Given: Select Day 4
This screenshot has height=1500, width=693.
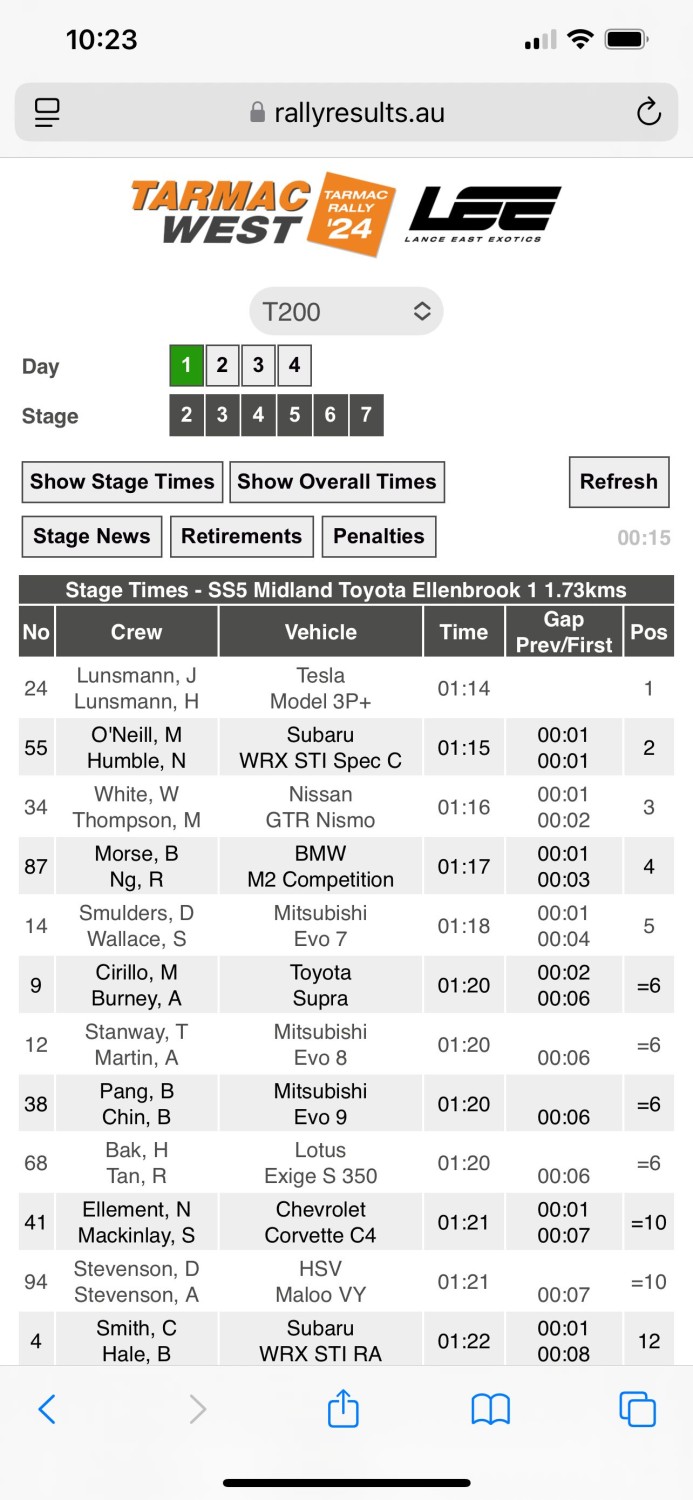Looking at the screenshot, I should (294, 366).
